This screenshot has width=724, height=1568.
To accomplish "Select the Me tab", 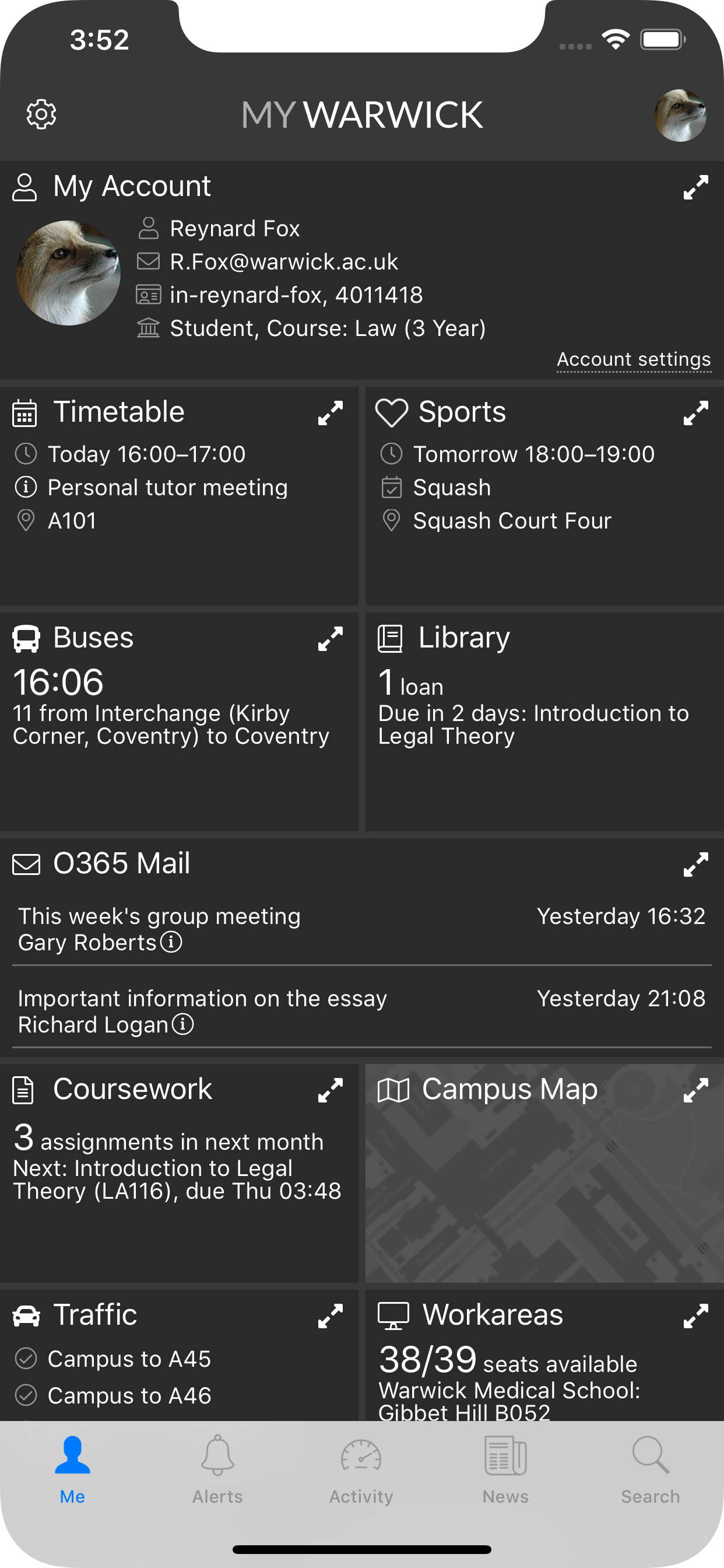I will (x=72, y=1468).
